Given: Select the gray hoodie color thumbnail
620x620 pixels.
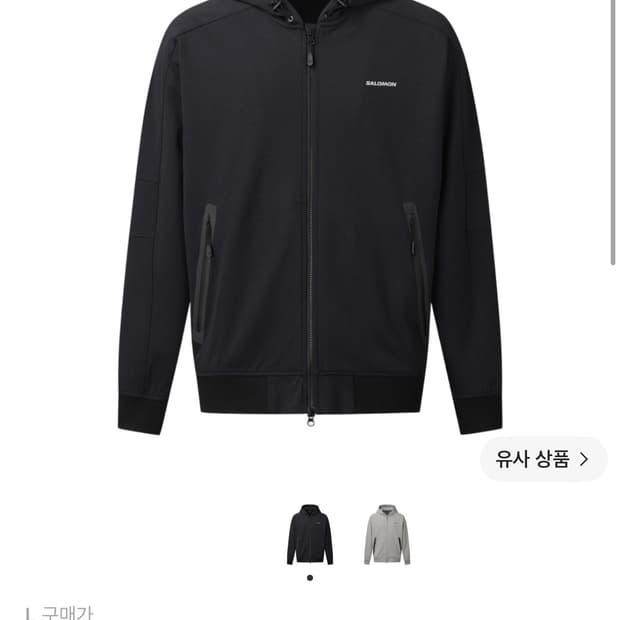Looking at the screenshot, I should coord(387,534).
